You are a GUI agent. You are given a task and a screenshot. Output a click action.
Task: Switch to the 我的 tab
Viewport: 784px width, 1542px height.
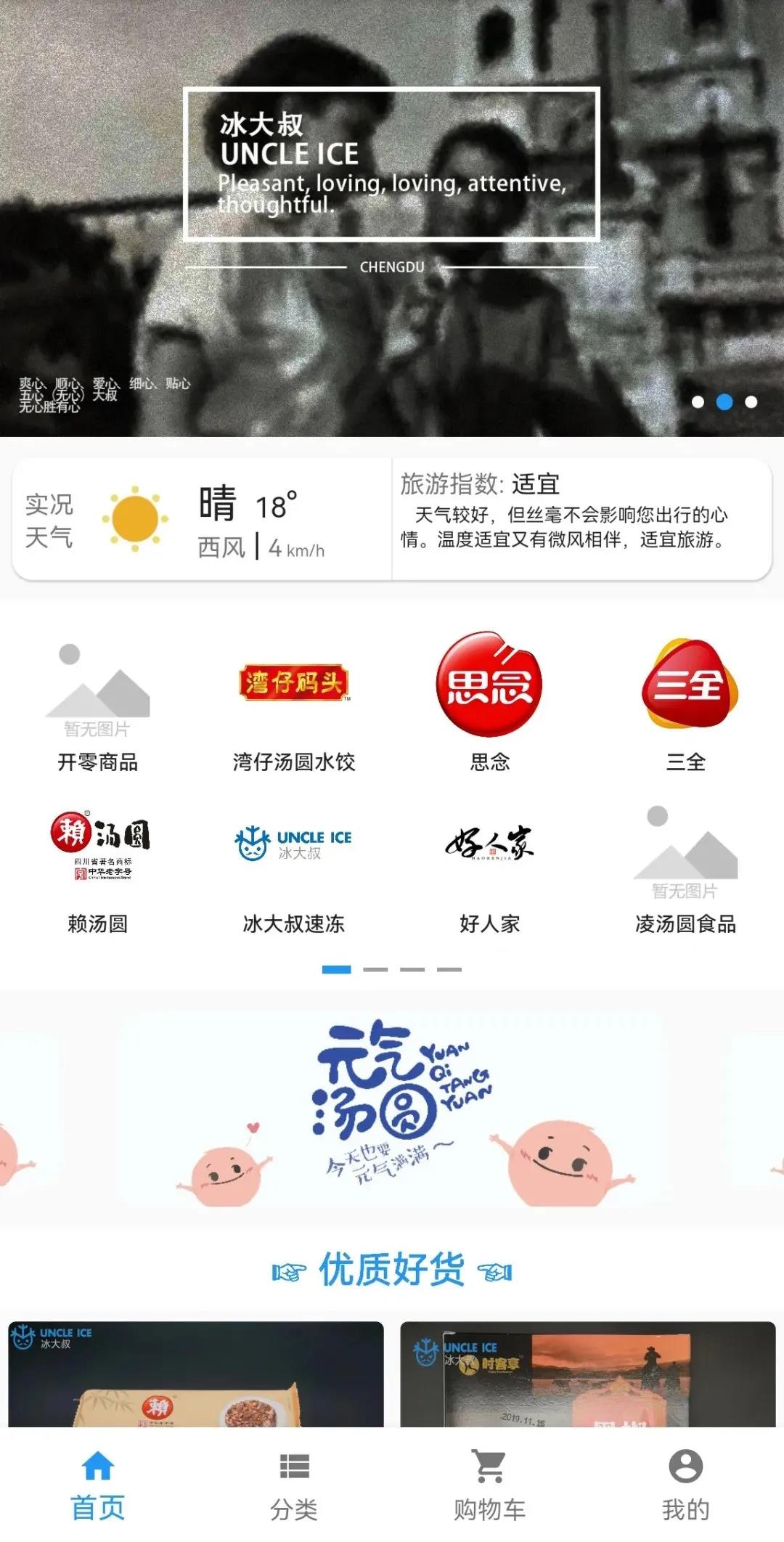click(686, 1485)
